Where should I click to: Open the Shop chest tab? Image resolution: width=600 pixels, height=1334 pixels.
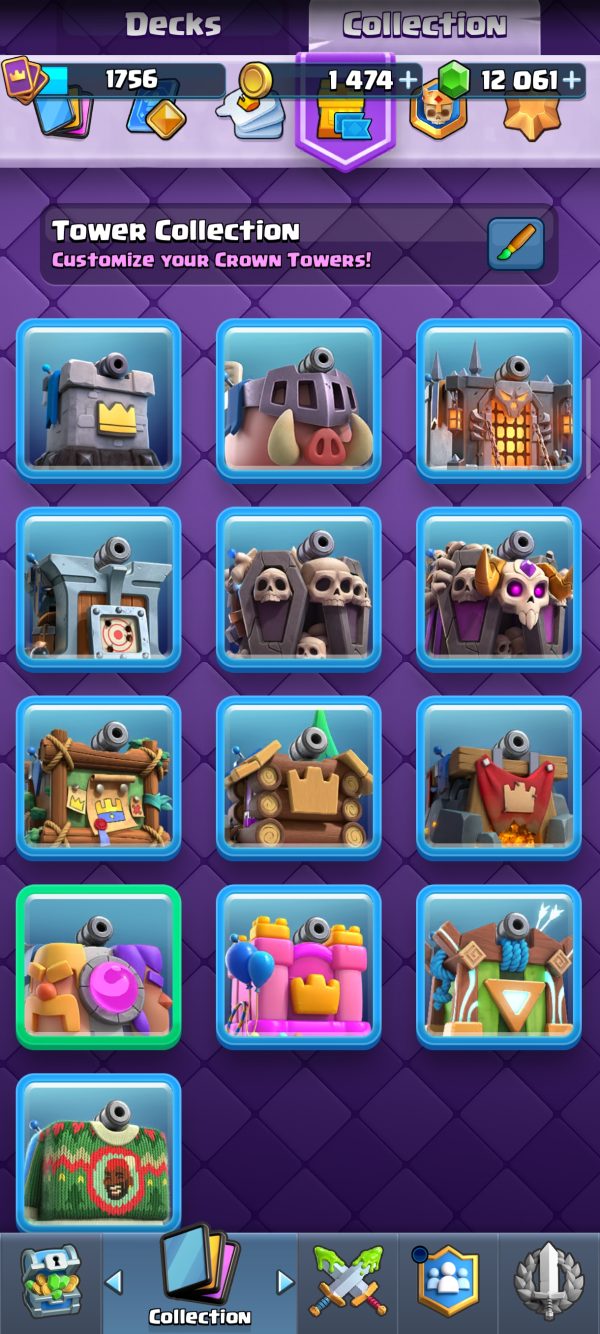pos(50,1283)
